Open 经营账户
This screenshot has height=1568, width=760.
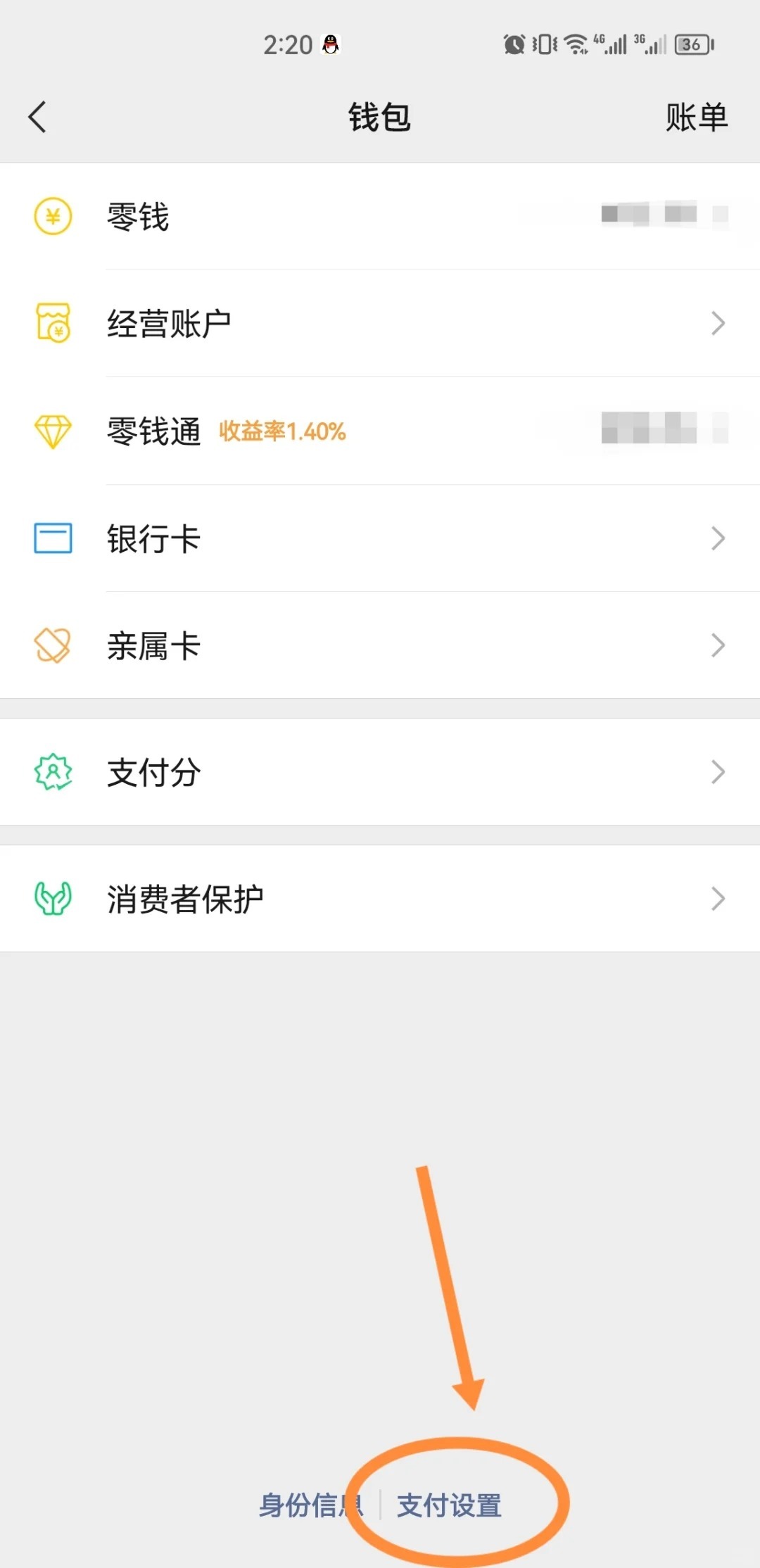click(380, 324)
